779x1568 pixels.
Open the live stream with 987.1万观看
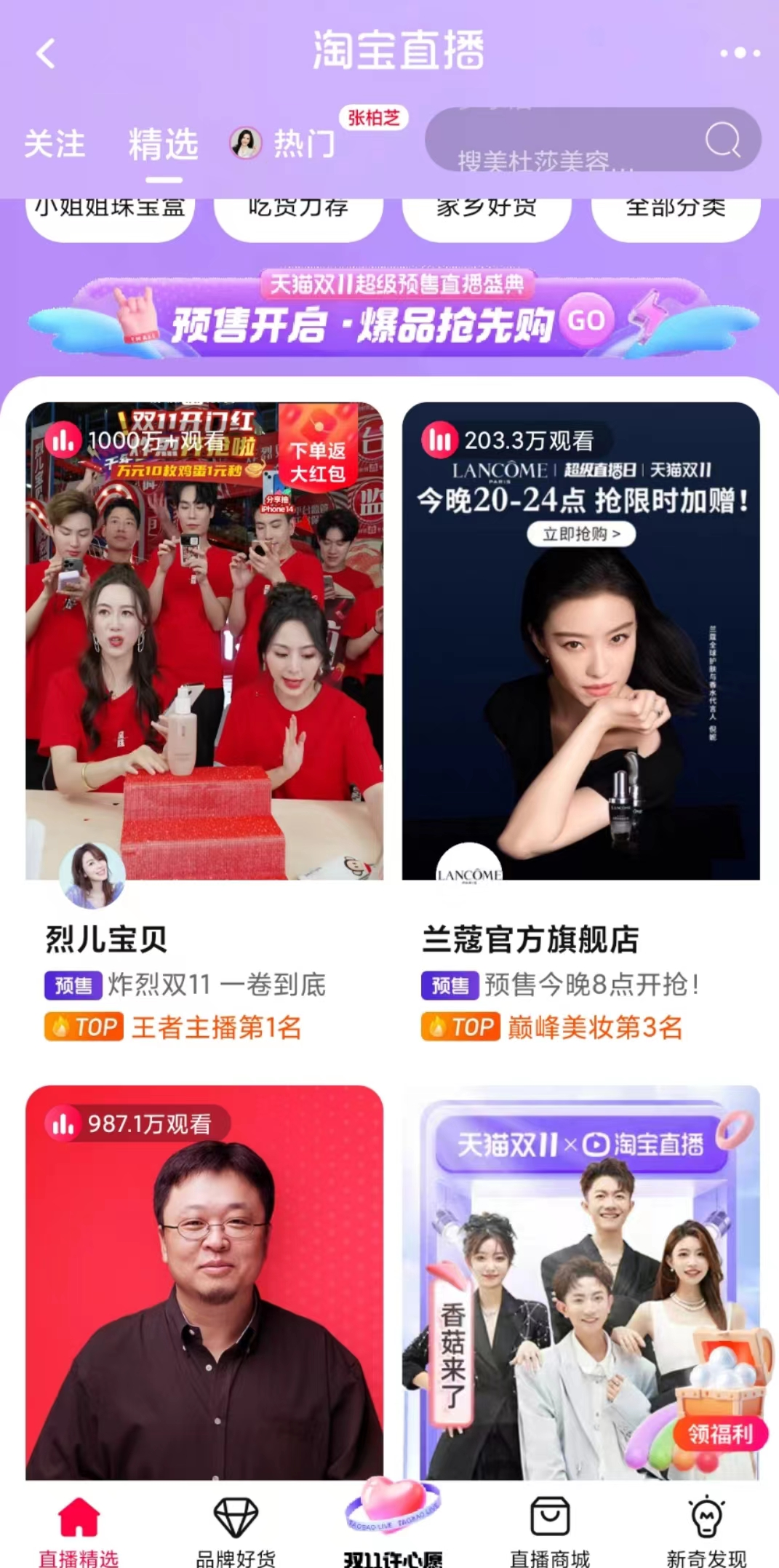point(204,1281)
